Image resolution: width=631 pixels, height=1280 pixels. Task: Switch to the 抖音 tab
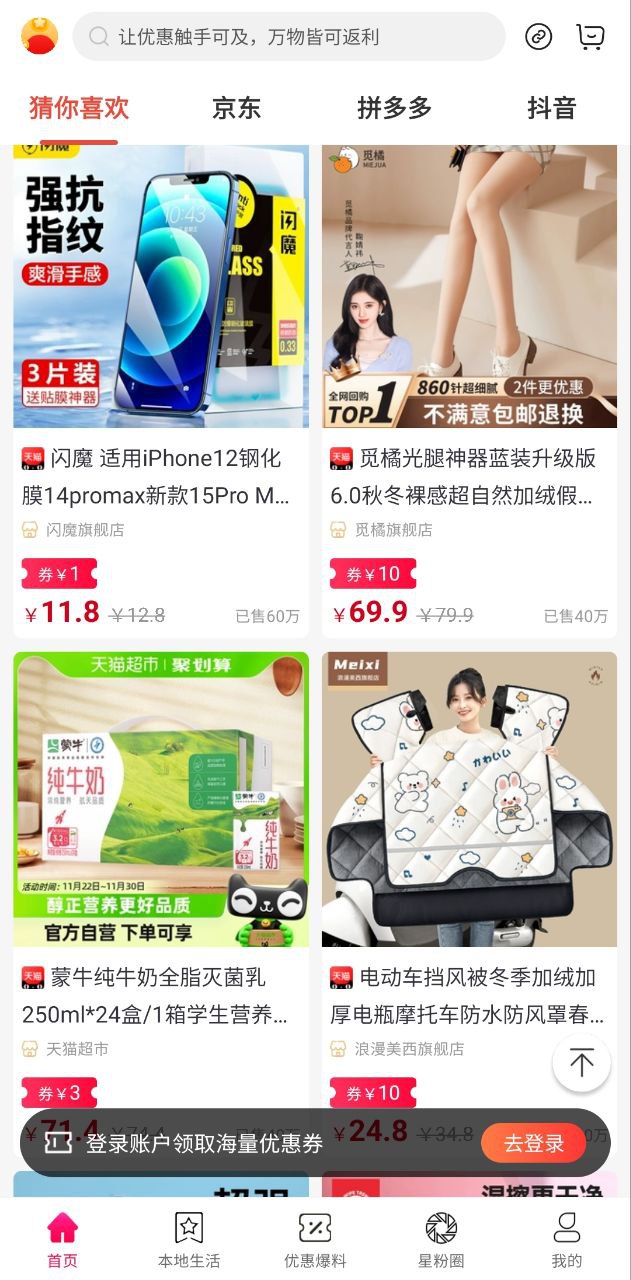pyautogui.click(x=552, y=108)
